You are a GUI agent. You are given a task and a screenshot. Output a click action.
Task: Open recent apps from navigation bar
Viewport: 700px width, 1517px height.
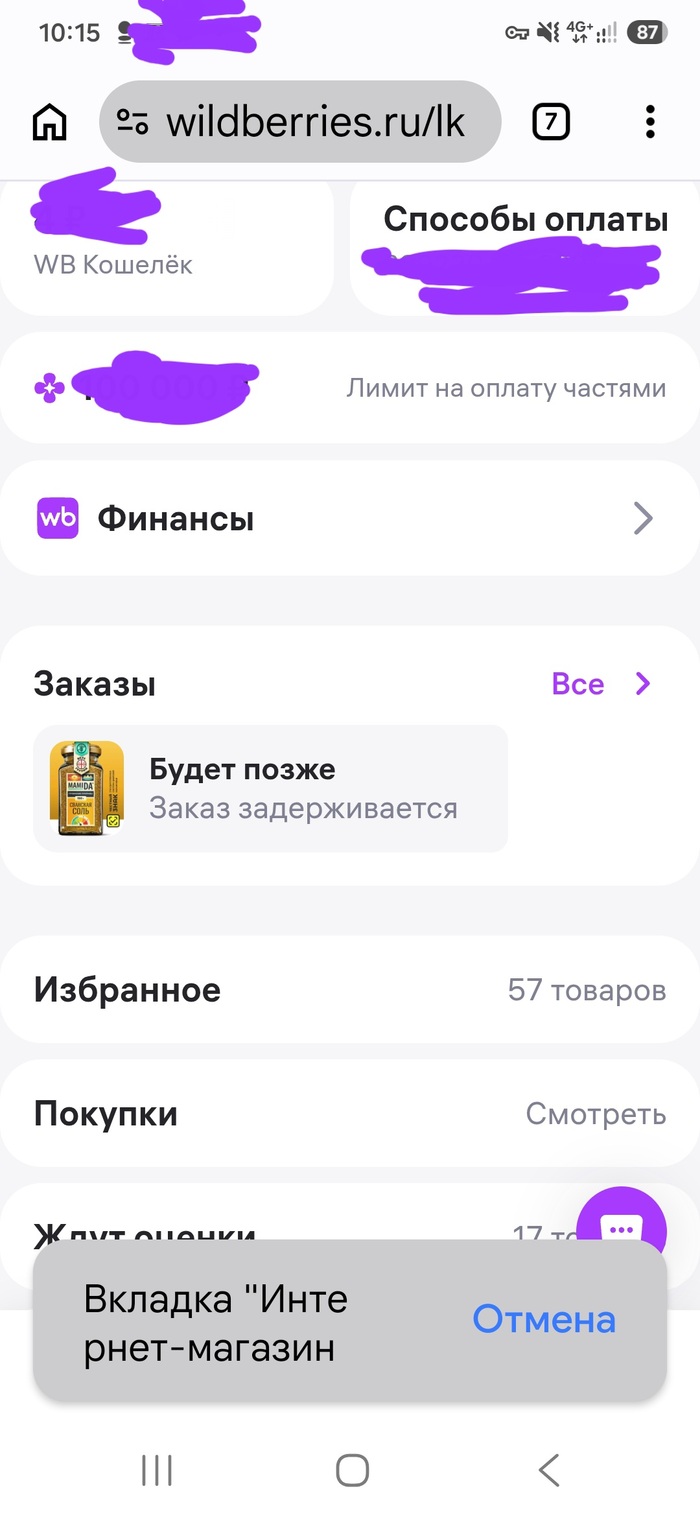157,1470
